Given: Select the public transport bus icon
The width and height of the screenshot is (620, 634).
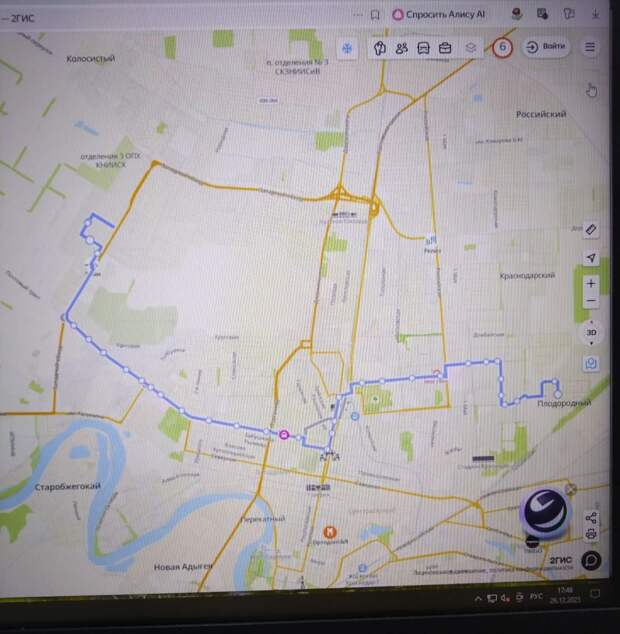Looking at the screenshot, I should [423, 48].
